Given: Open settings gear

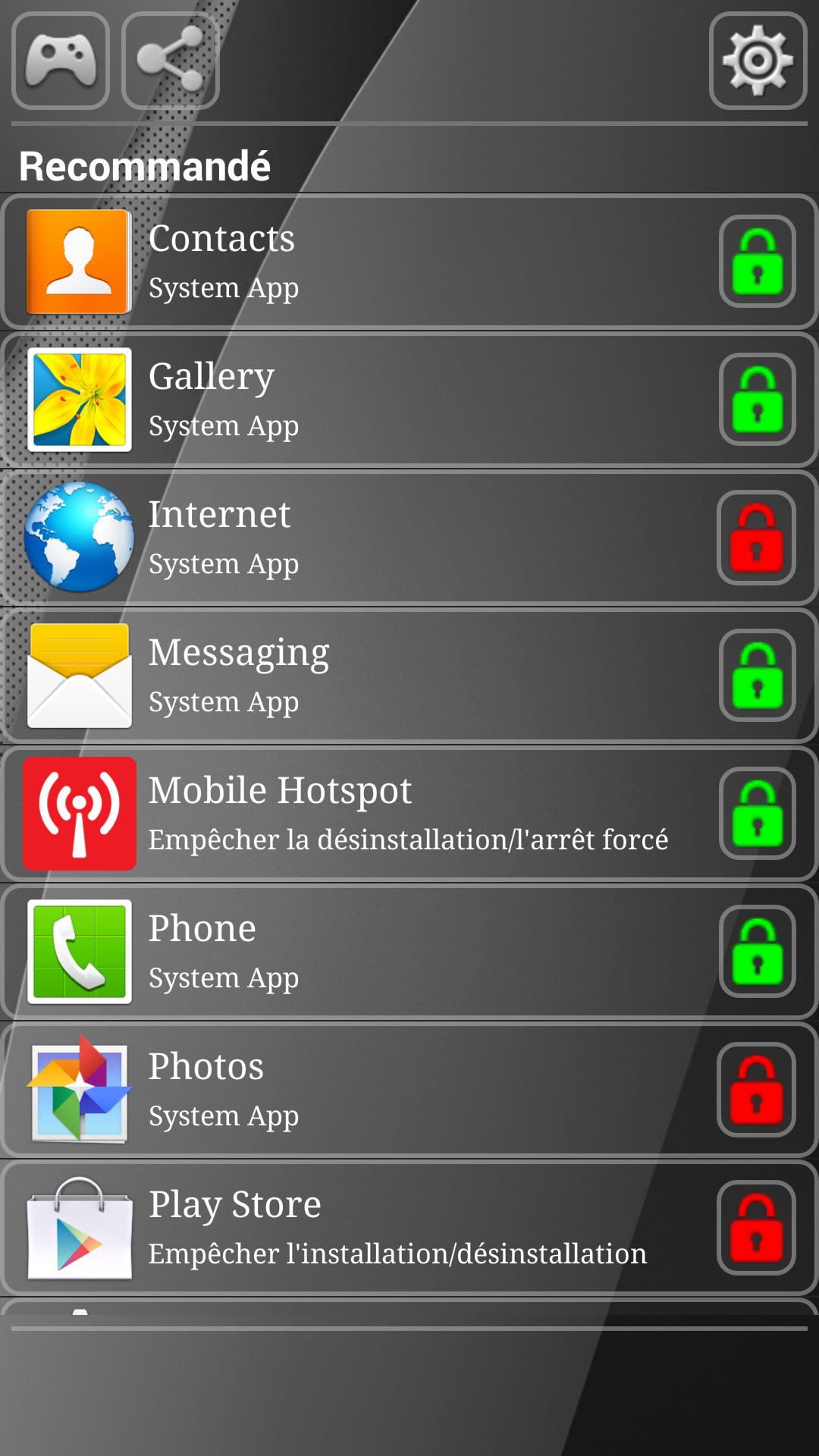Looking at the screenshot, I should click(x=758, y=61).
